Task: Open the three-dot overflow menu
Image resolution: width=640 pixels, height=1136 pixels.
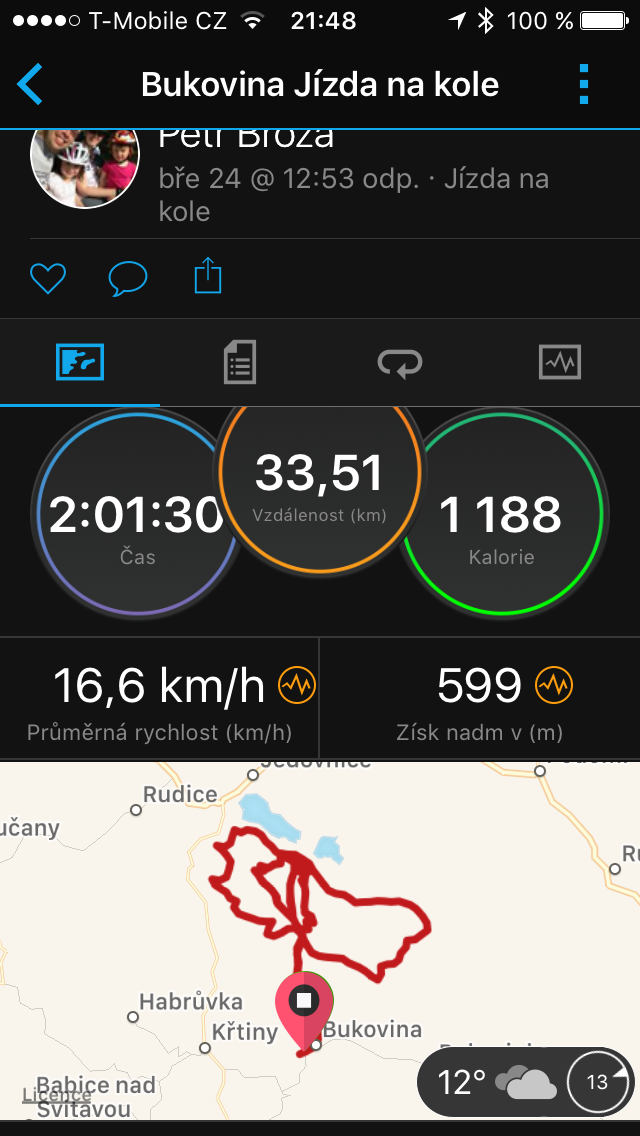Action: pyautogui.click(x=584, y=84)
